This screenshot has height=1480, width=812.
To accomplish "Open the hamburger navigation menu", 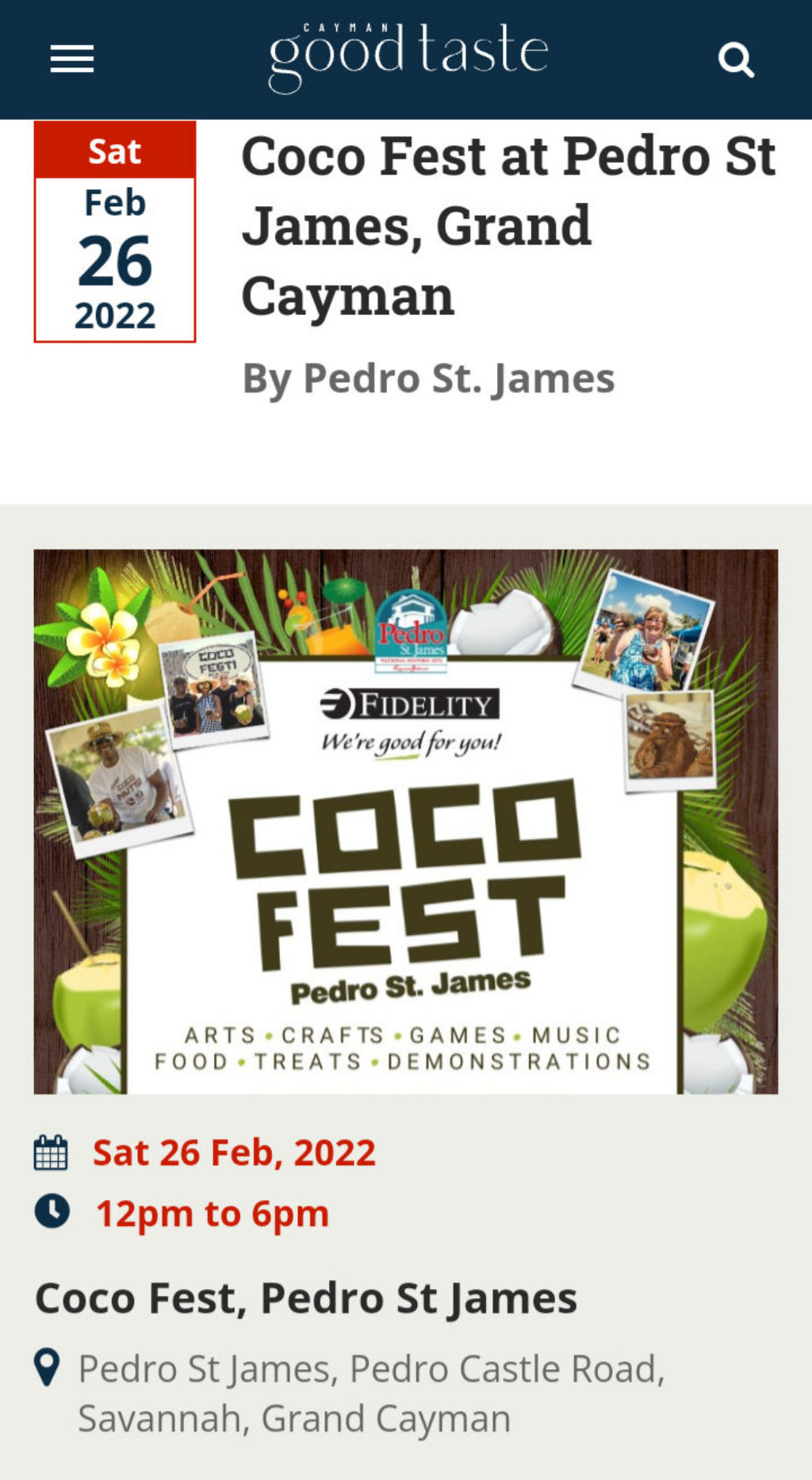I will point(72,59).
